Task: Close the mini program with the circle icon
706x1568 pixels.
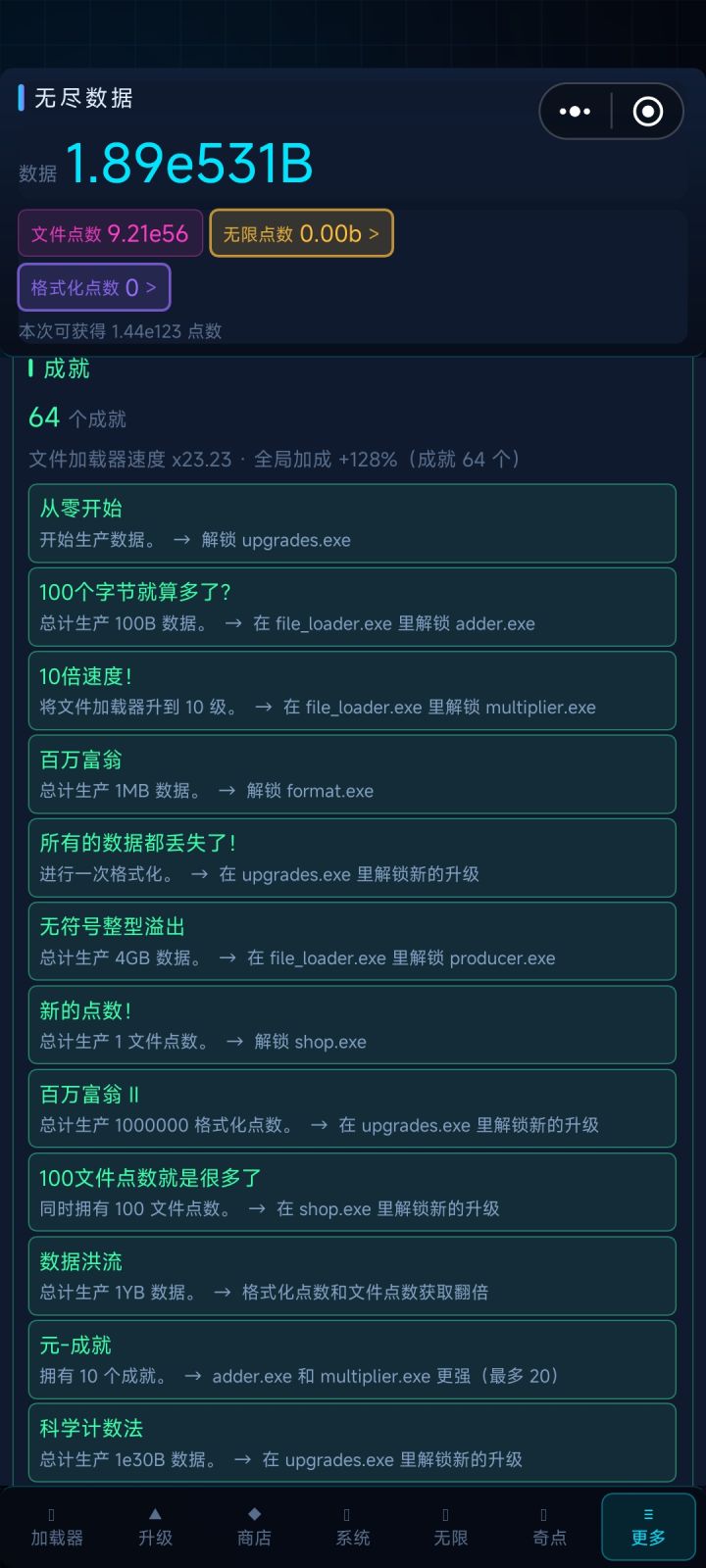Action: click(x=648, y=112)
